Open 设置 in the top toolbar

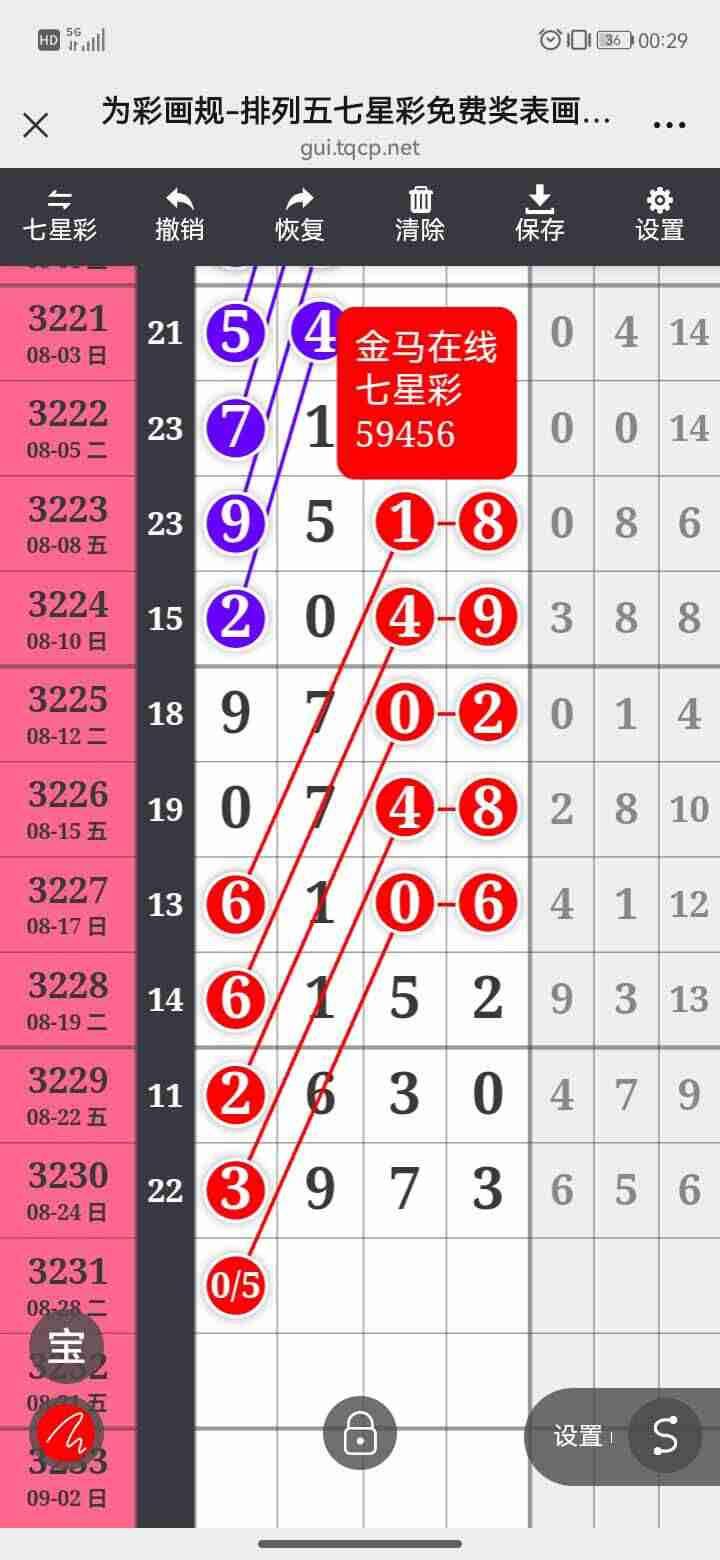pos(660,216)
